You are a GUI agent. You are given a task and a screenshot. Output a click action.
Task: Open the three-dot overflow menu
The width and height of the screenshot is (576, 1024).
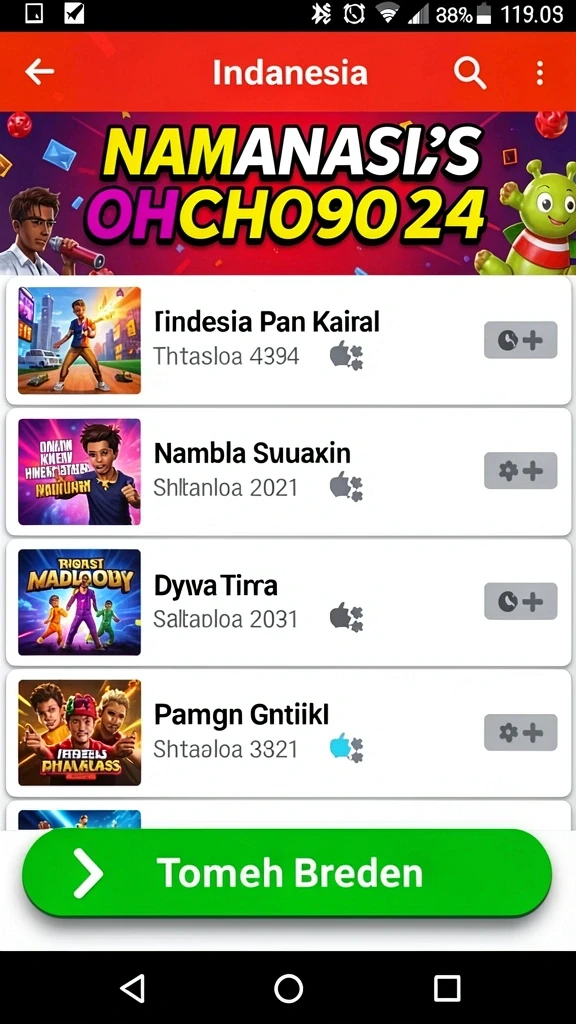pyautogui.click(x=539, y=72)
